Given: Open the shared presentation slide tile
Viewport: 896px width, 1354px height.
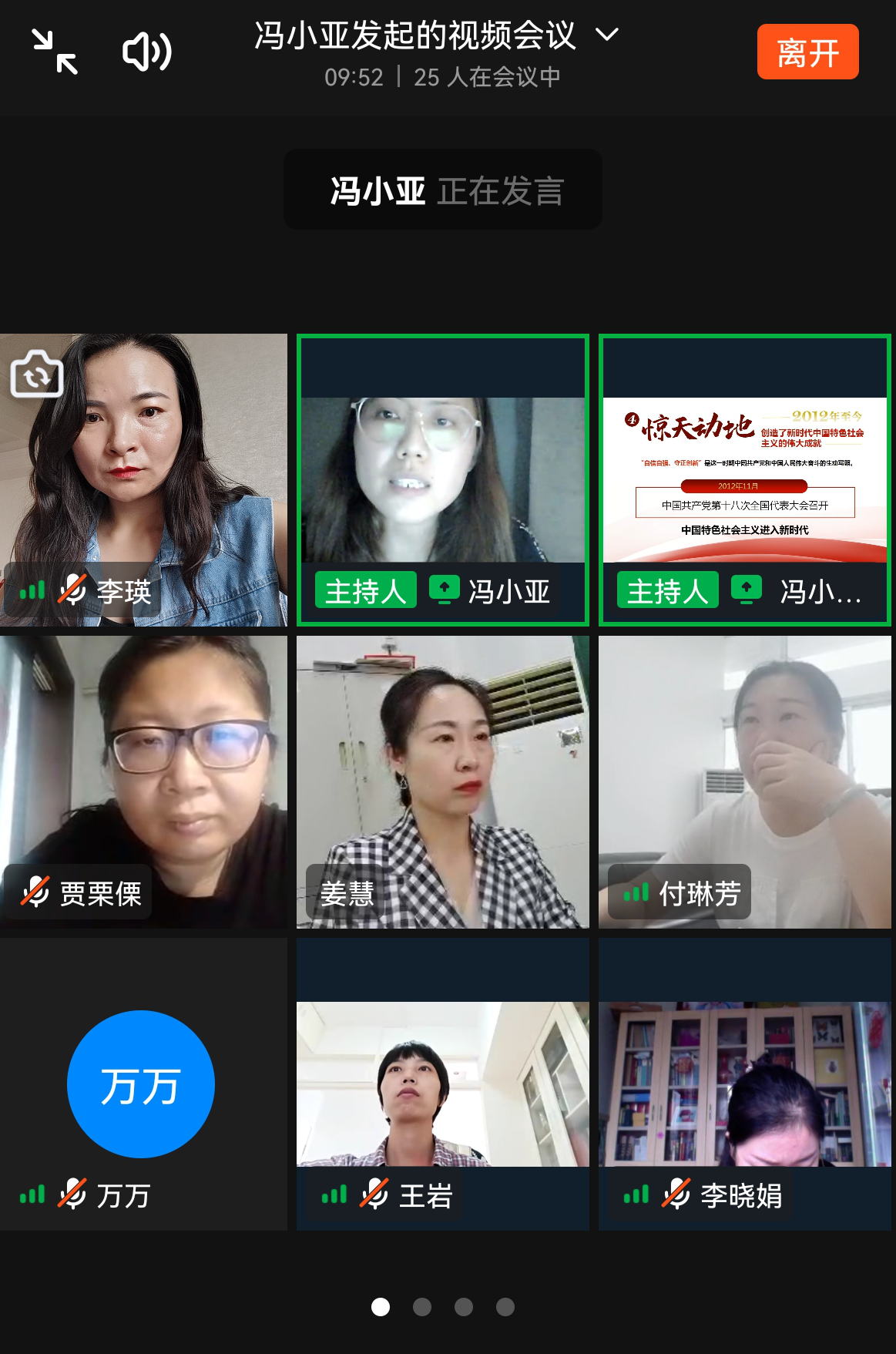Looking at the screenshot, I should 744,479.
